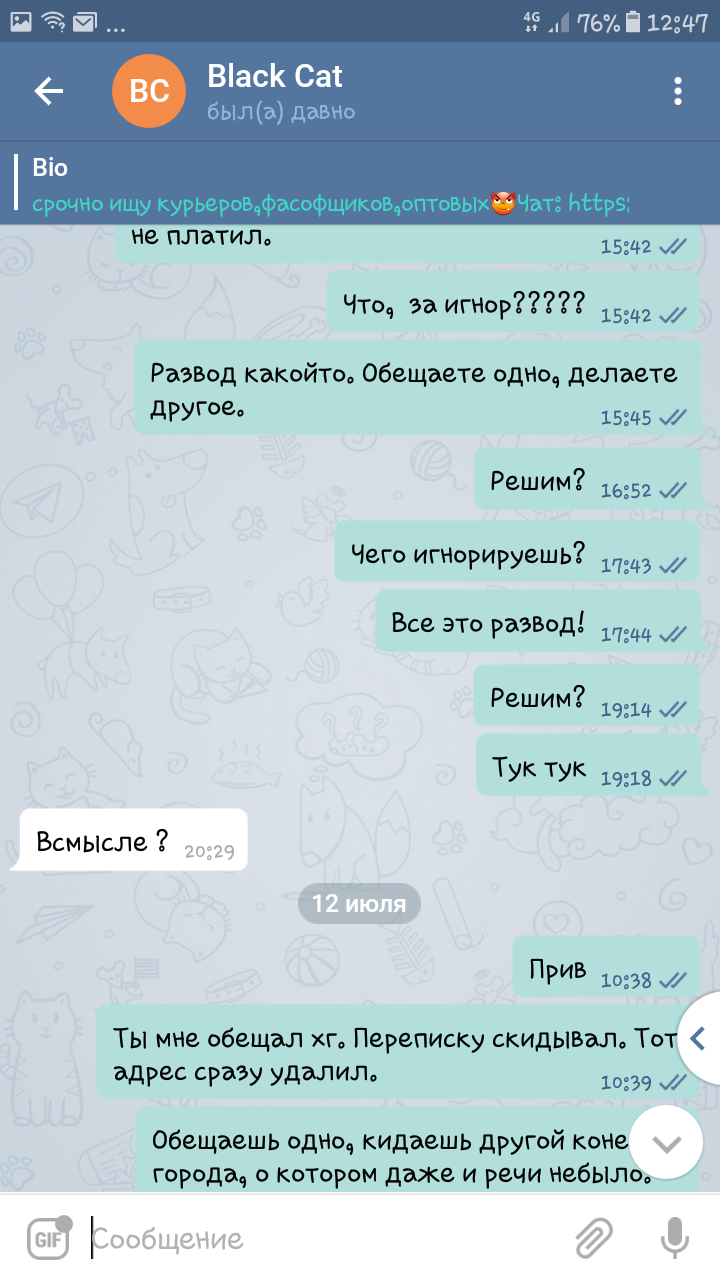
Task: Expand the side panel arrow handle
Action: 699,1039
